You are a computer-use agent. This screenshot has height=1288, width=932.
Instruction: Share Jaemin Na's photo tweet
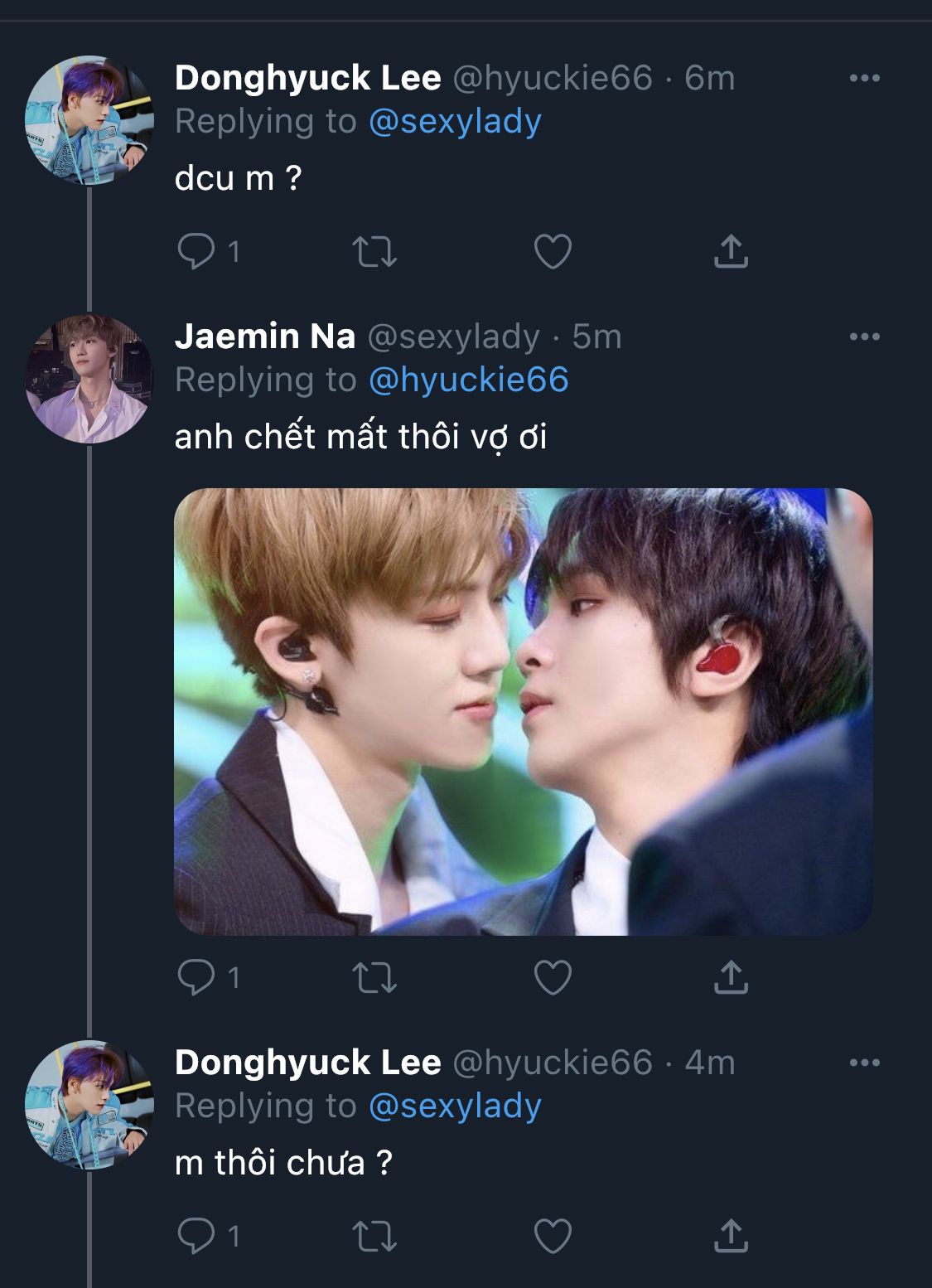pos(731,977)
